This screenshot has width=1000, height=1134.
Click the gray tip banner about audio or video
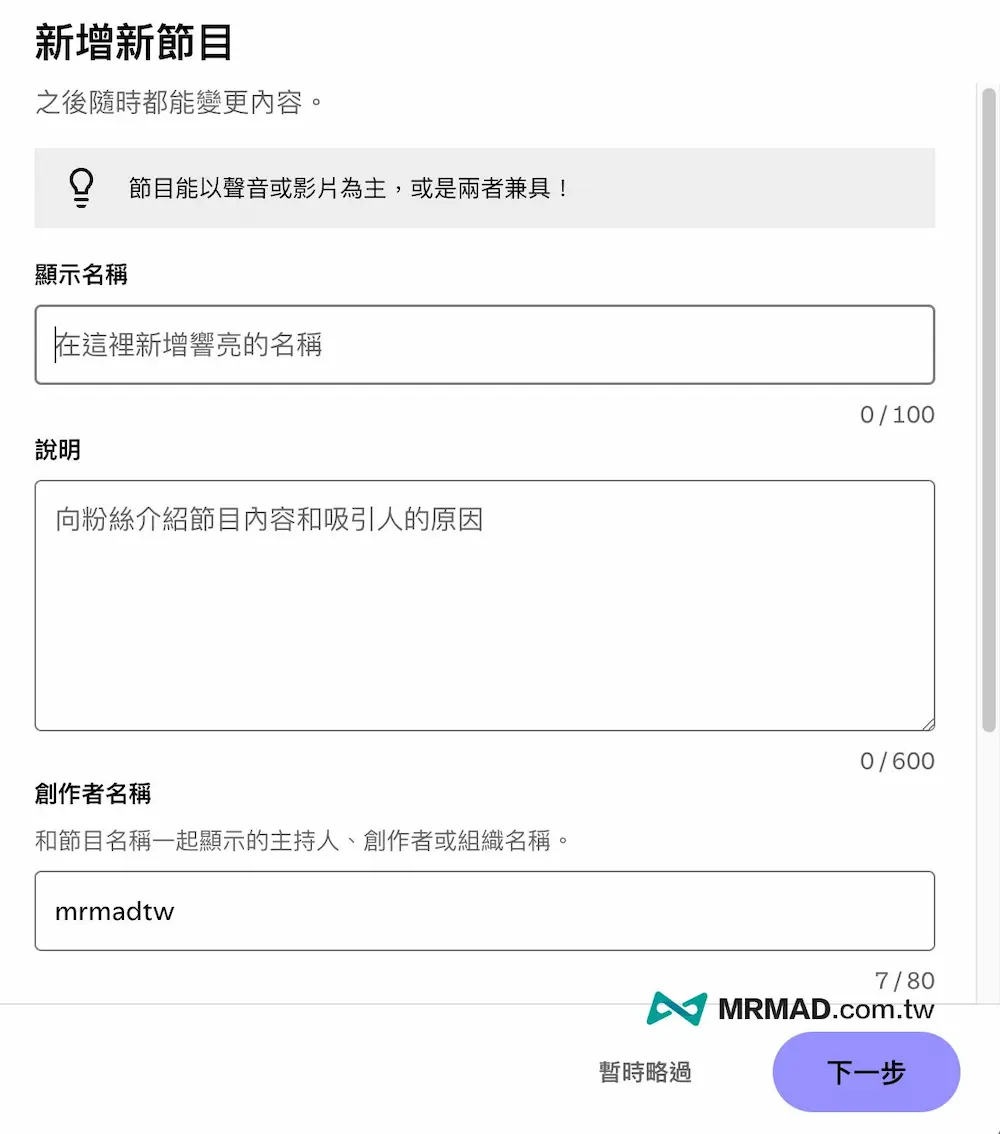485,187
